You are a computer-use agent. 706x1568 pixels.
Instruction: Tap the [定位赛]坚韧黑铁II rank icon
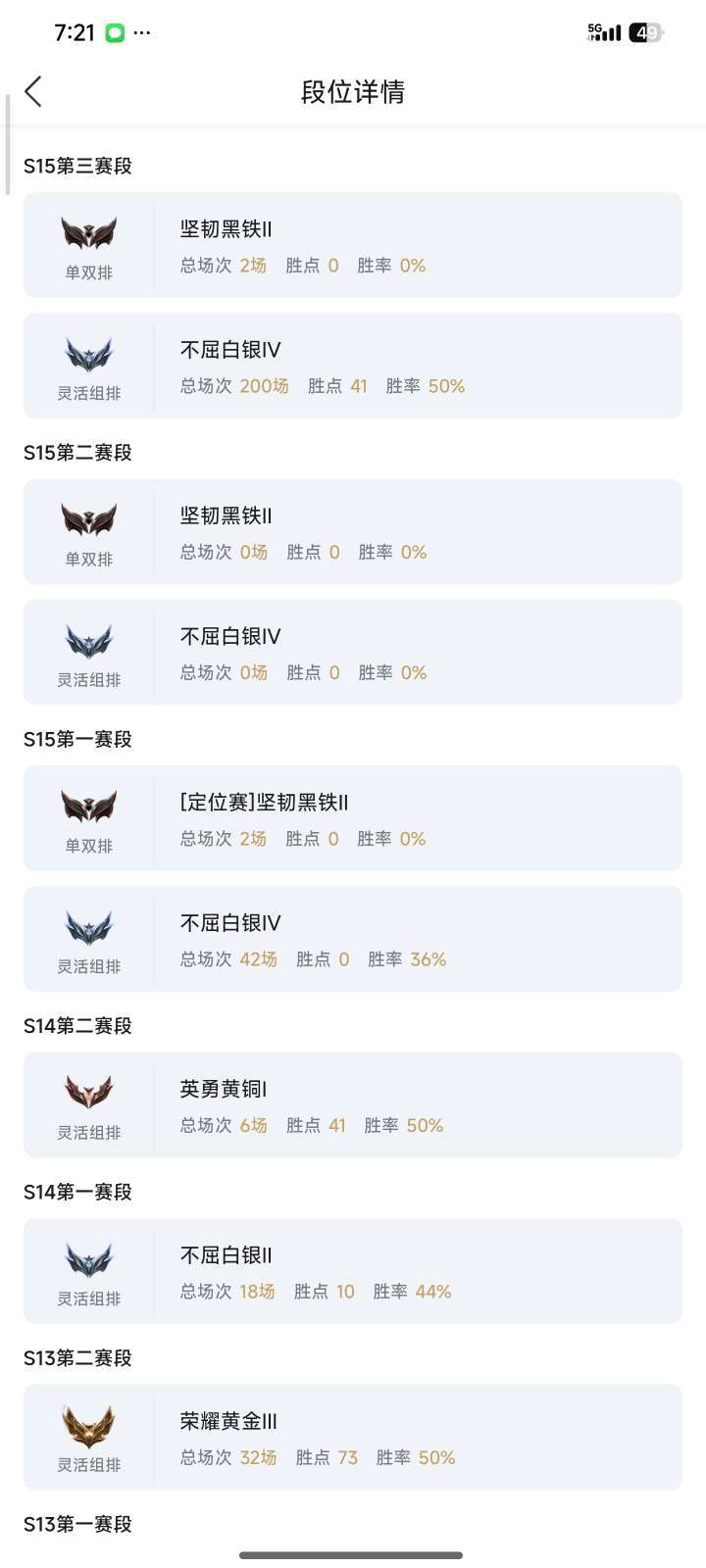click(89, 806)
